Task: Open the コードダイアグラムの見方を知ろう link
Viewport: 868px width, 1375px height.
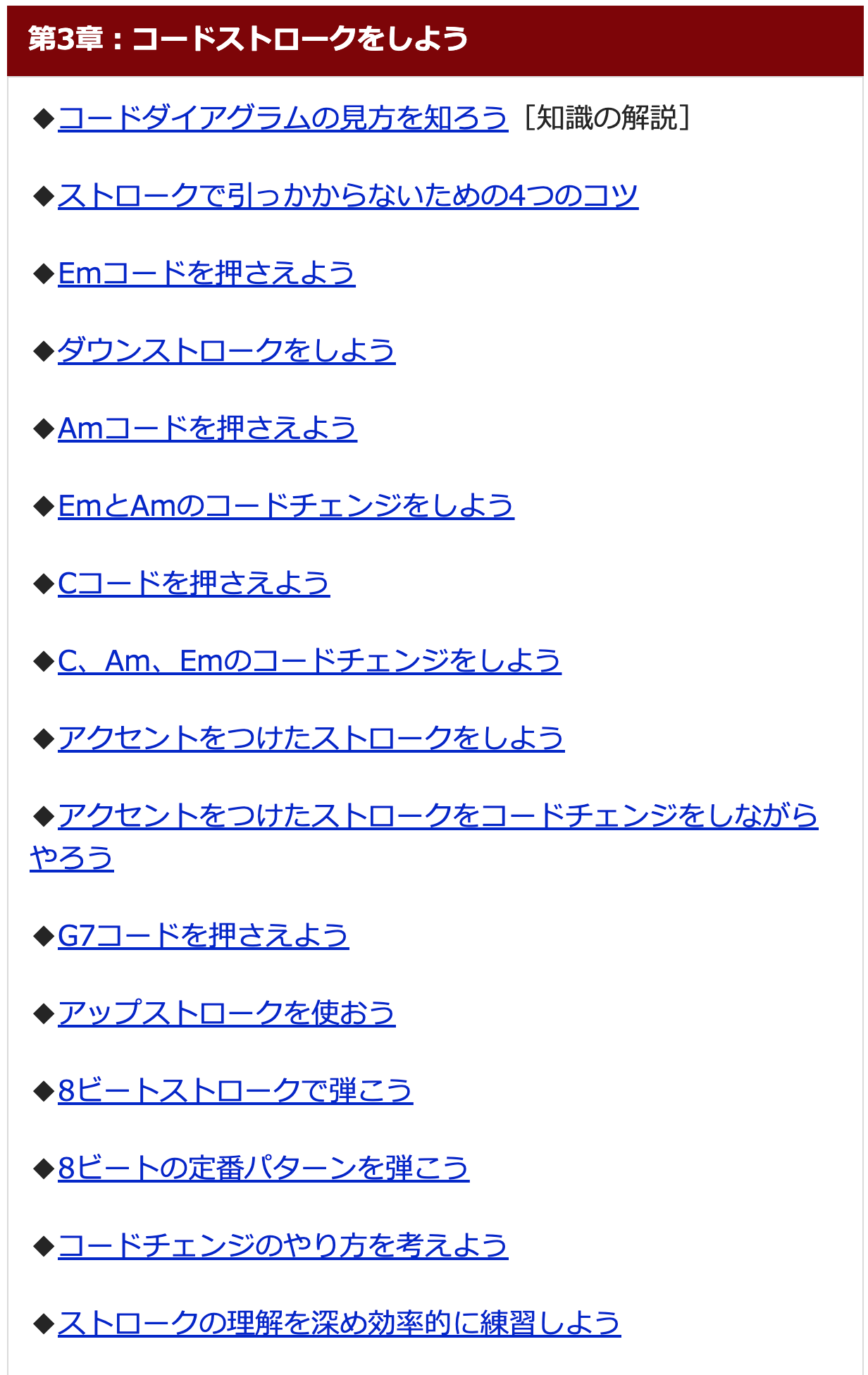Action: pyautogui.click(x=282, y=118)
